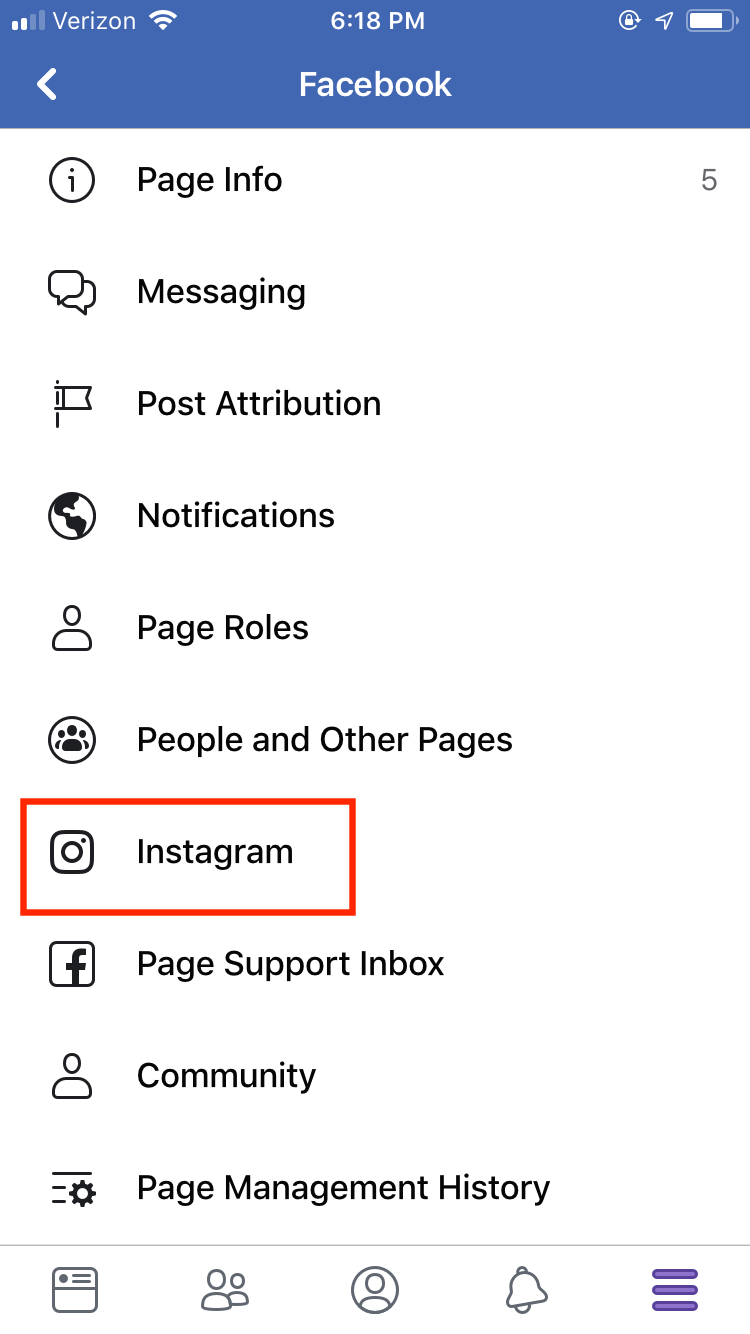
Task: Open Page Management History
Action: [375, 1188]
